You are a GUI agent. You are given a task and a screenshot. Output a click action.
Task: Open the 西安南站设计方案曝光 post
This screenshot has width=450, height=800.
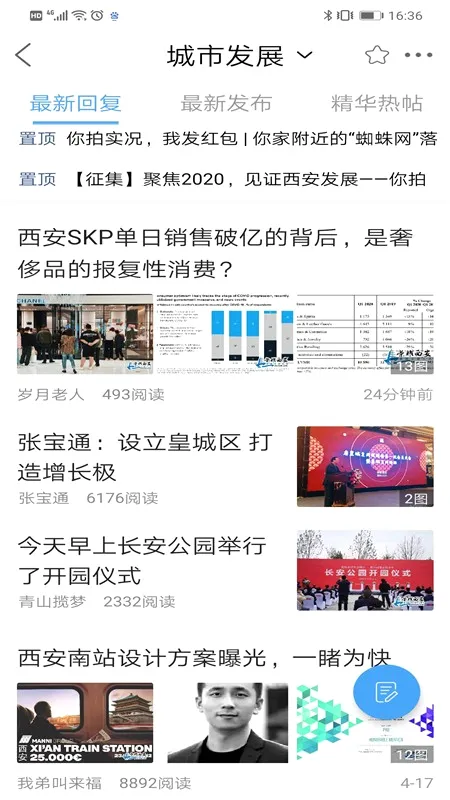coord(204,658)
